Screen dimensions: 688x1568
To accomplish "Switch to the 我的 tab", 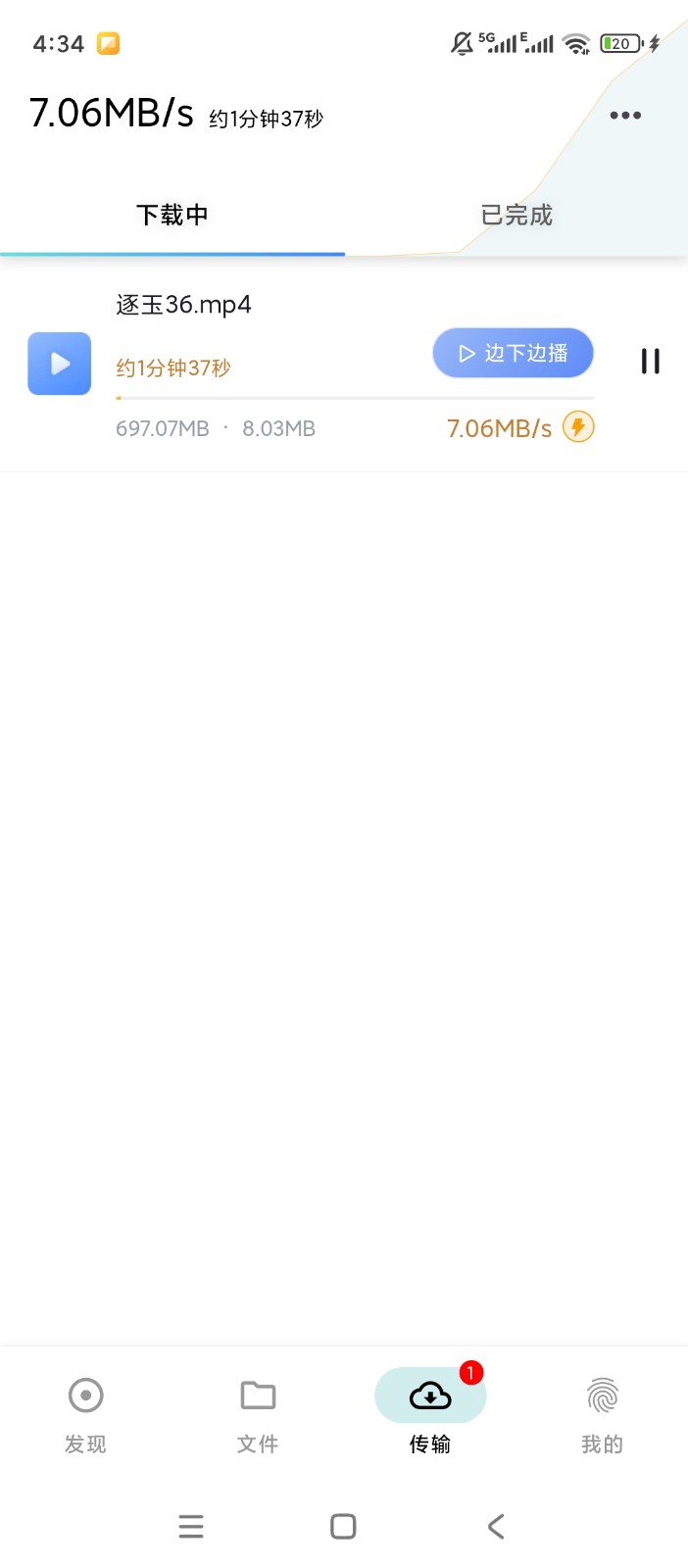I will (602, 1413).
